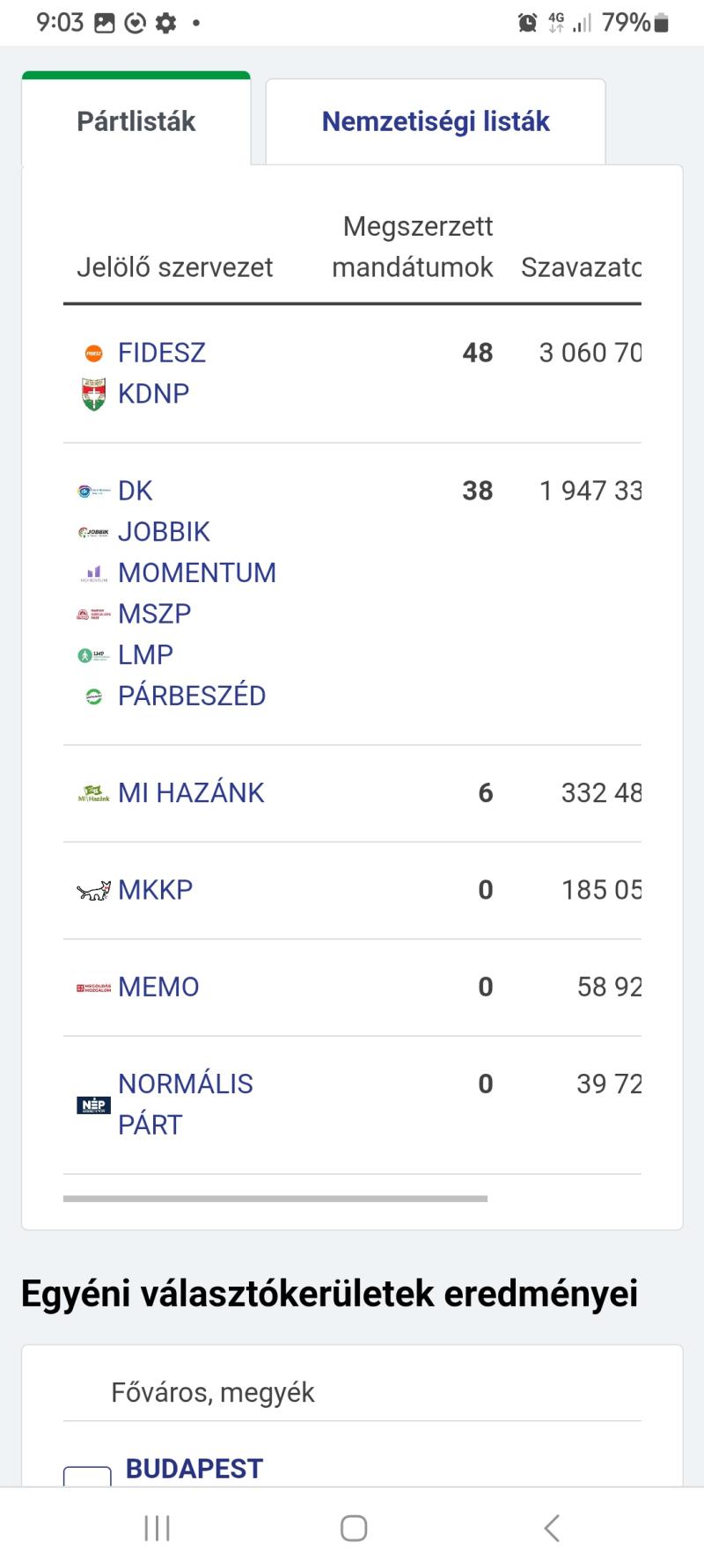Open the KDNP party link
Viewport: 704px width, 1568px height.
pos(154,393)
